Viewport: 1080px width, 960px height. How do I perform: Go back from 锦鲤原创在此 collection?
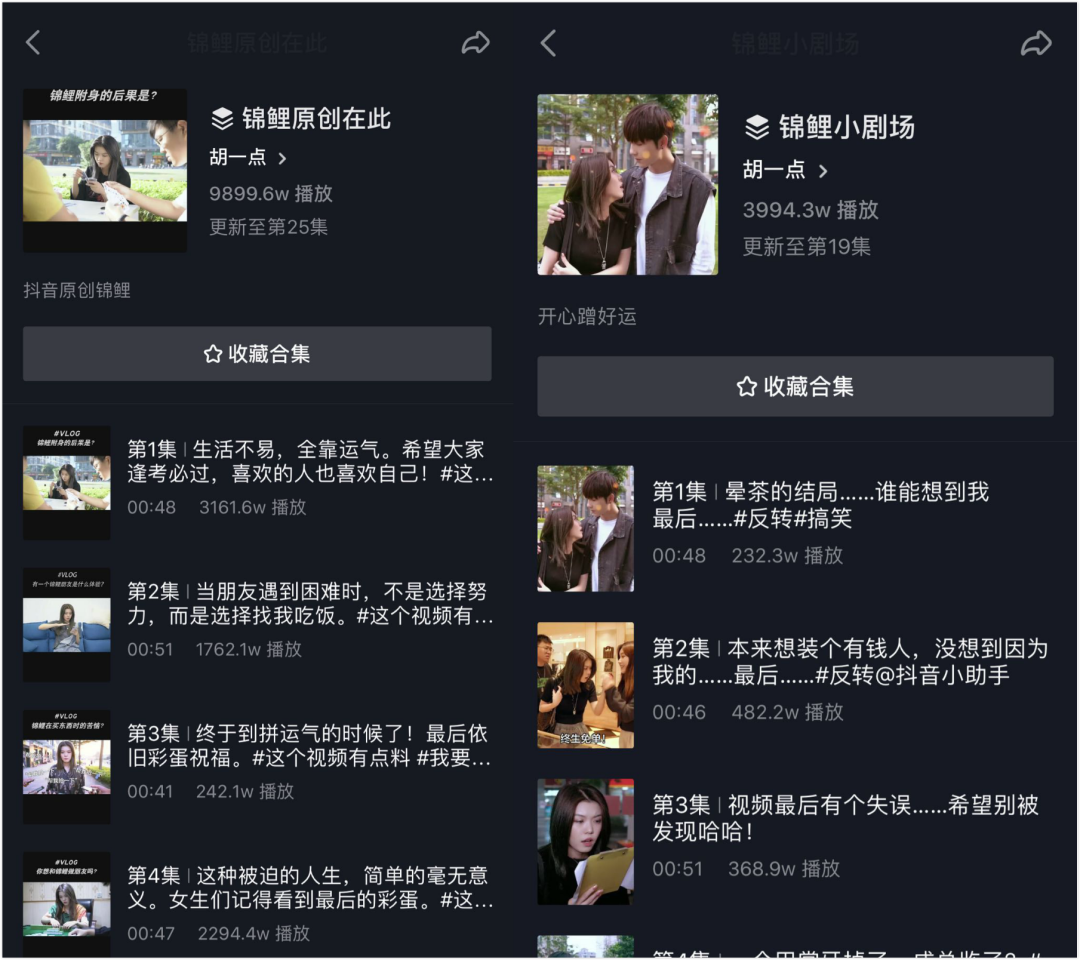tap(33, 43)
